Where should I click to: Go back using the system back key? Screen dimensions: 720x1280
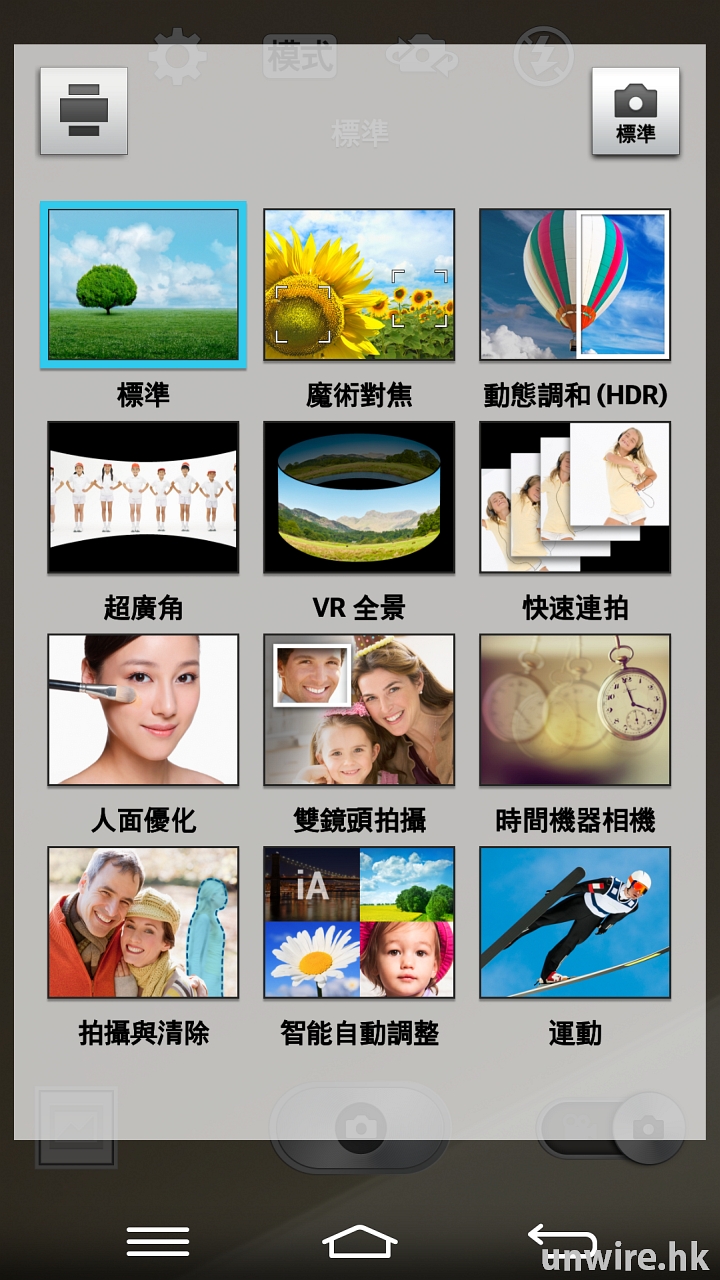[562, 1241]
